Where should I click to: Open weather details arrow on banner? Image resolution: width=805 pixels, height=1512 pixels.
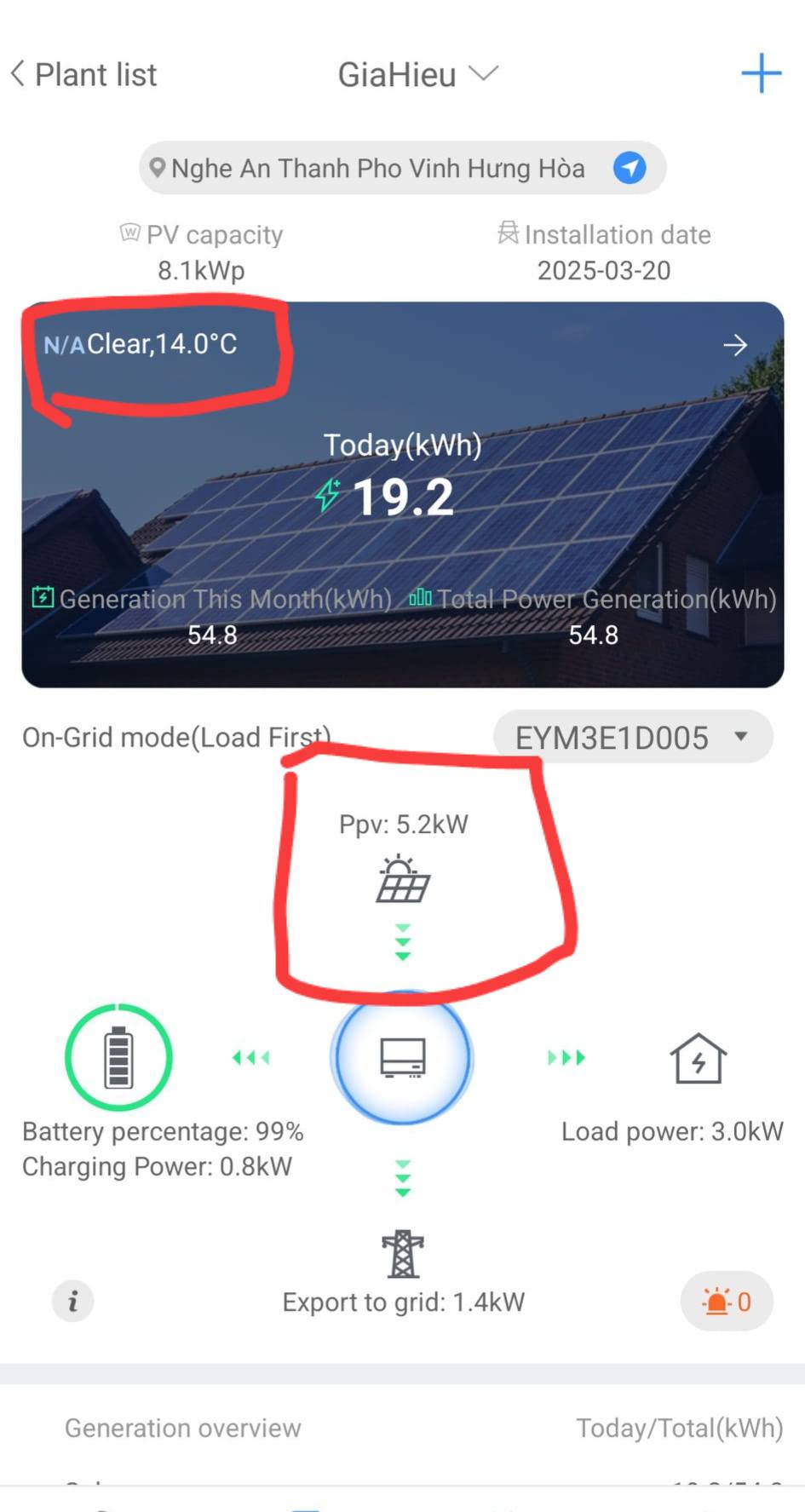point(734,345)
